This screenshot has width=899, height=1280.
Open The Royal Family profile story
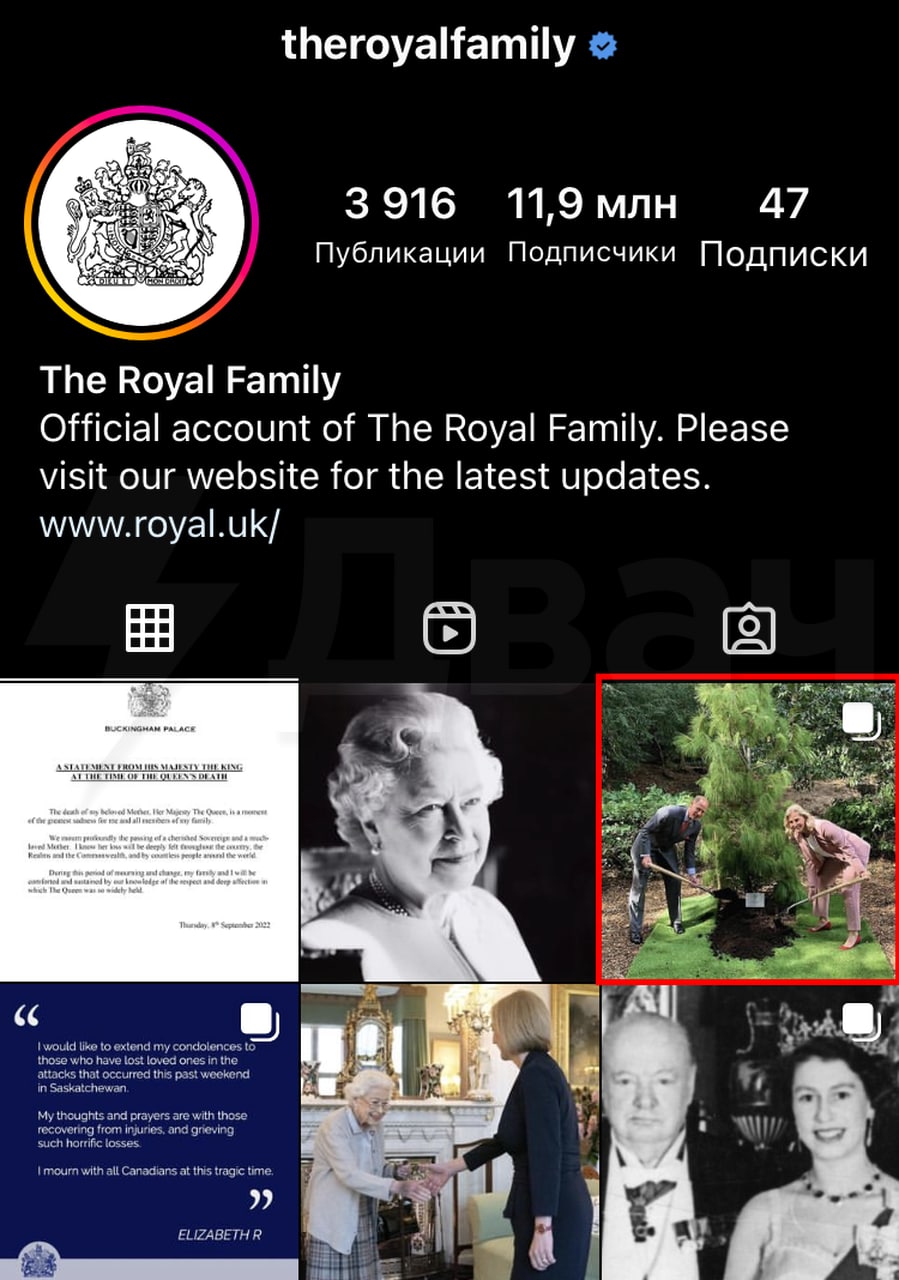click(141, 222)
